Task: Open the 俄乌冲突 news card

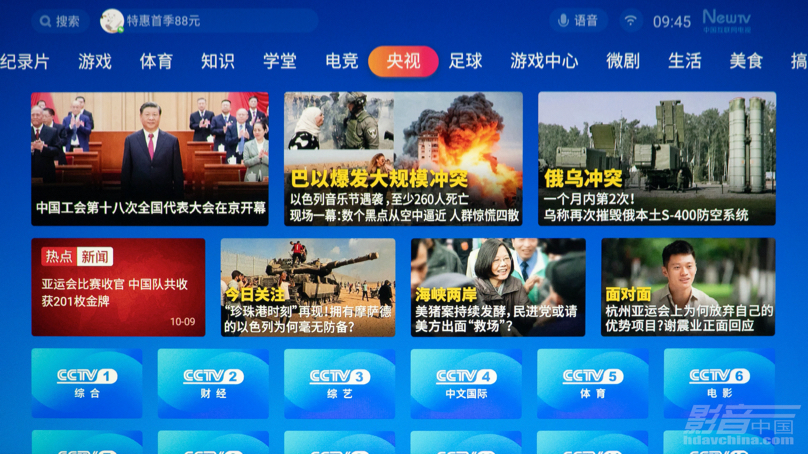Action: [656, 158]
